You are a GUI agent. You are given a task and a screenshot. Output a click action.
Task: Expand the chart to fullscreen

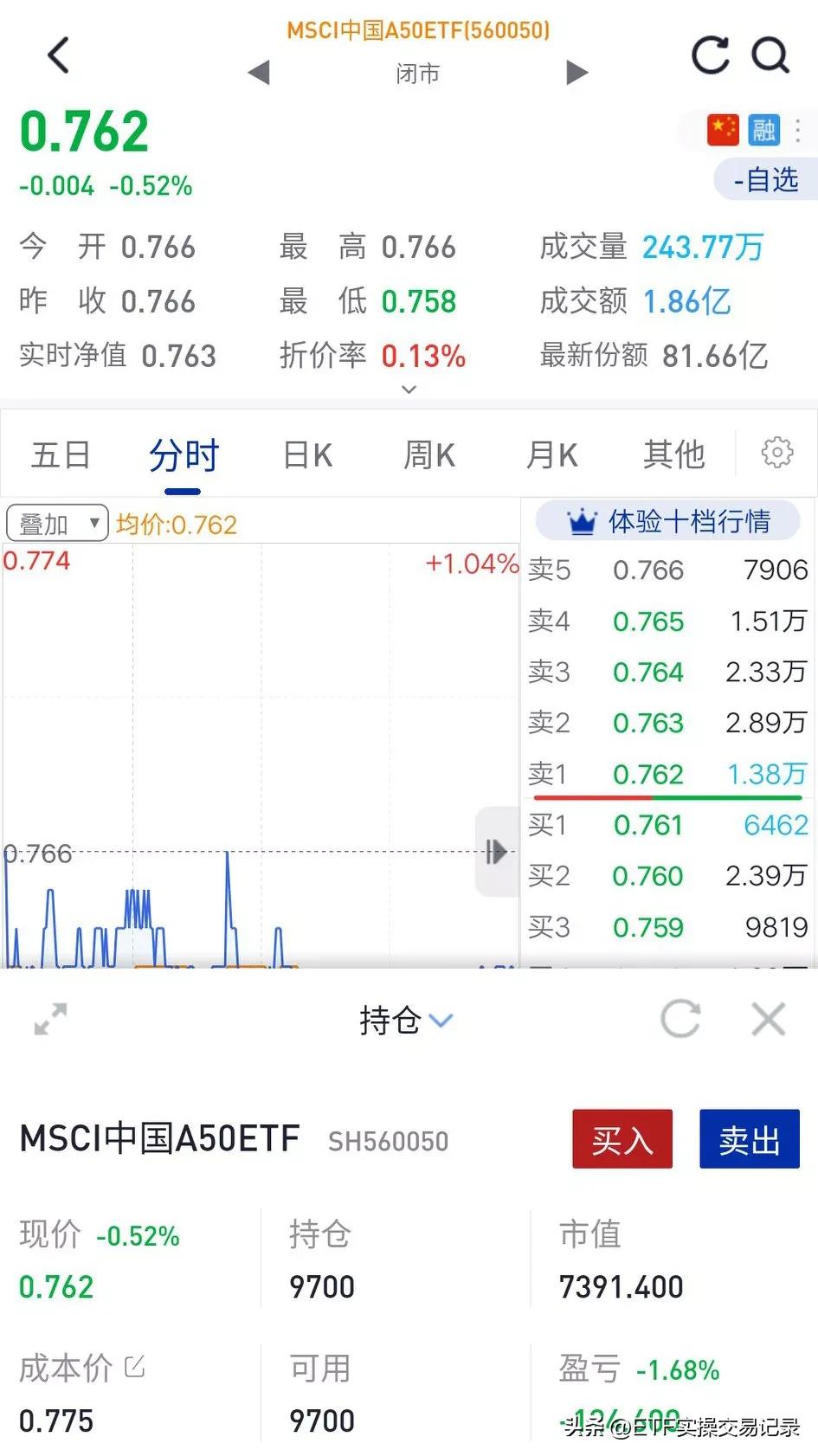(49, 1020)
